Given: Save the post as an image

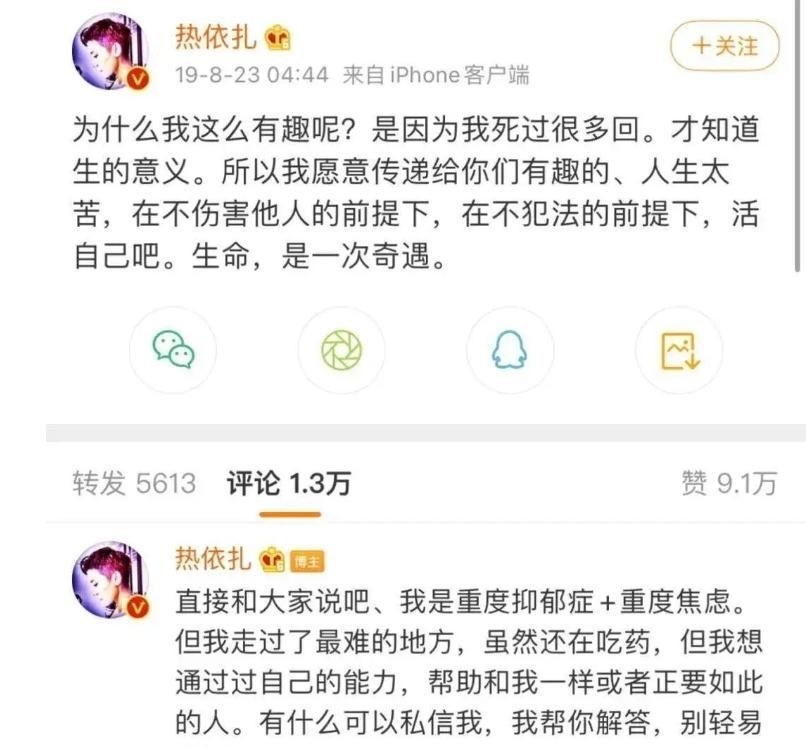Looking at the screenshot, I should point(678,349).
